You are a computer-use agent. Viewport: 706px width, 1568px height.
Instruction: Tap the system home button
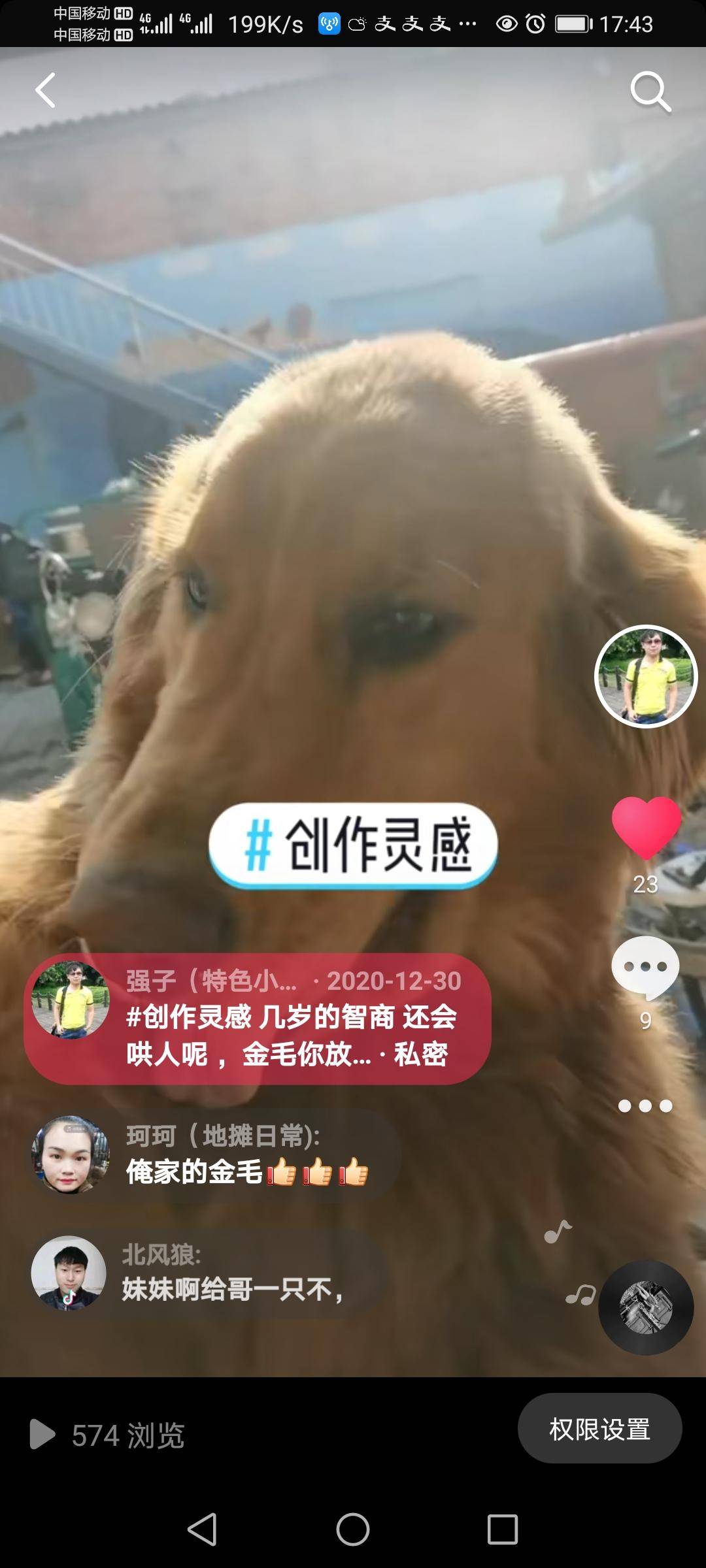click(353, 1529)
